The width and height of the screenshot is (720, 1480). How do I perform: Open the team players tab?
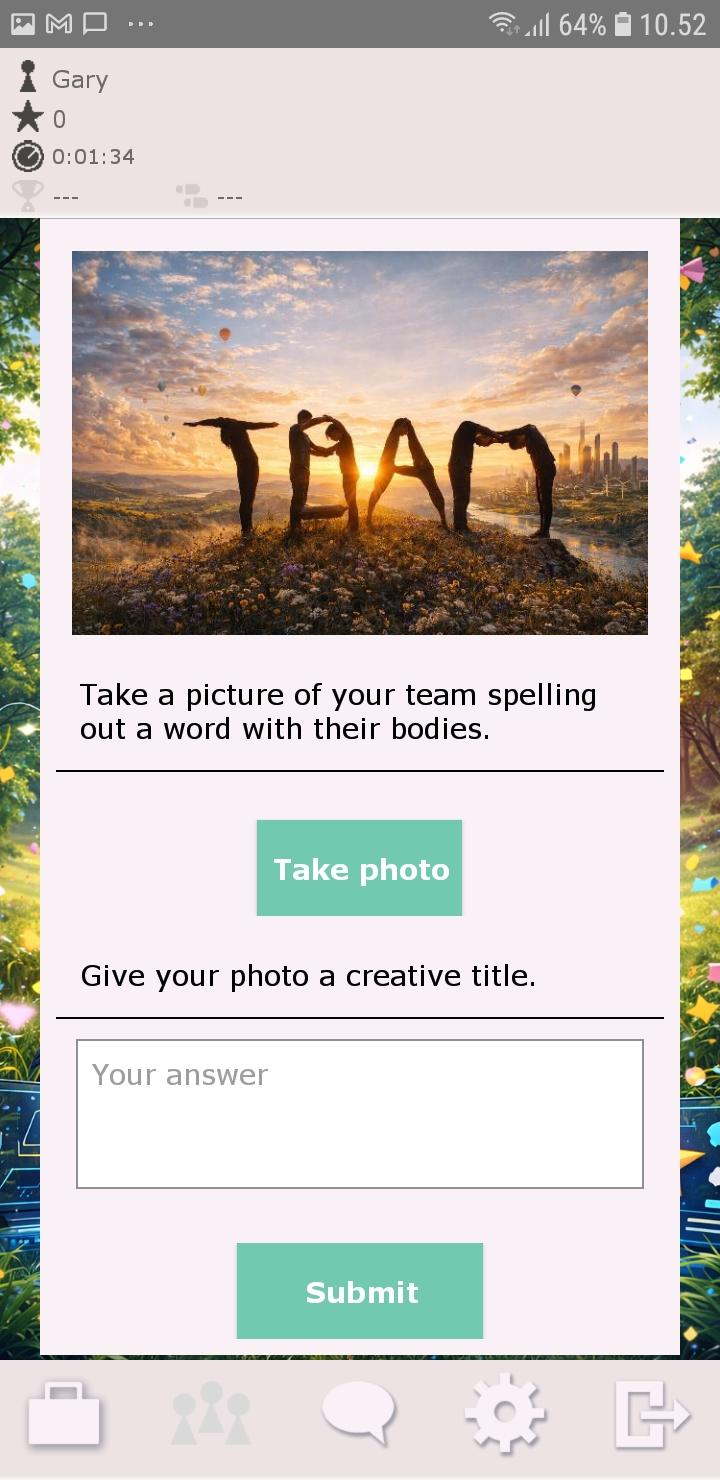[x=210, y=1414]
